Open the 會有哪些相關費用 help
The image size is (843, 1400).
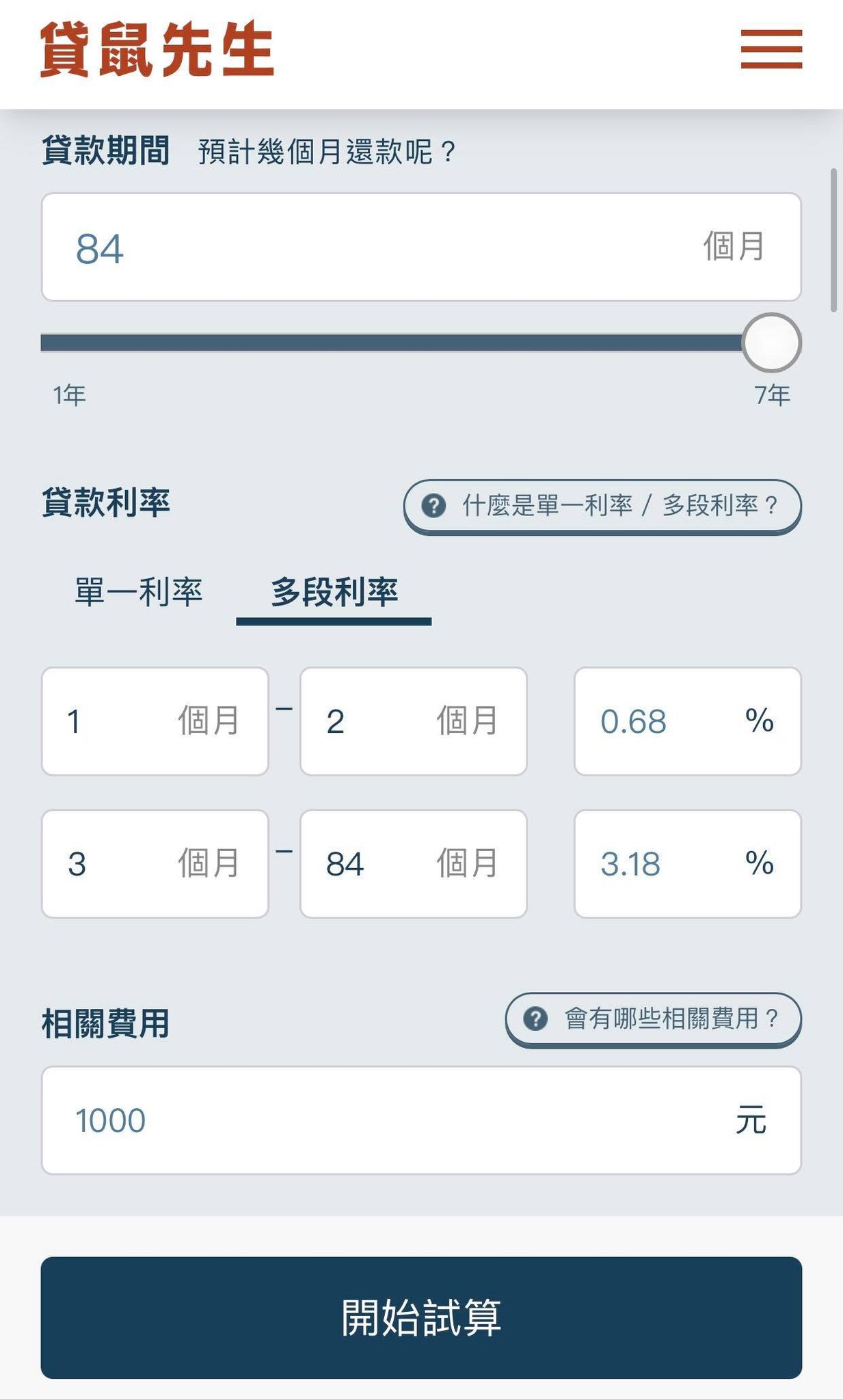[654, 1019]
